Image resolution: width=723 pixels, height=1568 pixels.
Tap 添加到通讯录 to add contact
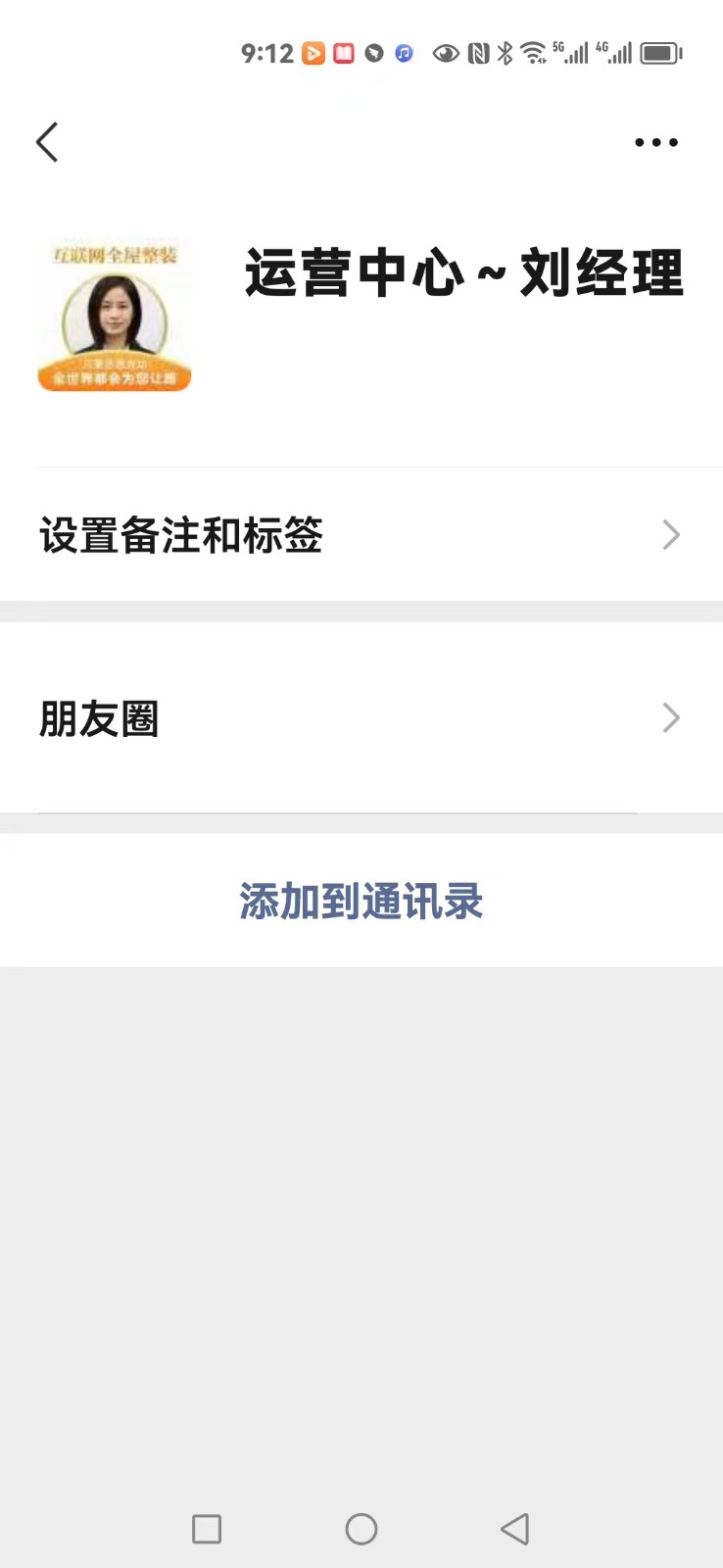click(x=361, y=901)
